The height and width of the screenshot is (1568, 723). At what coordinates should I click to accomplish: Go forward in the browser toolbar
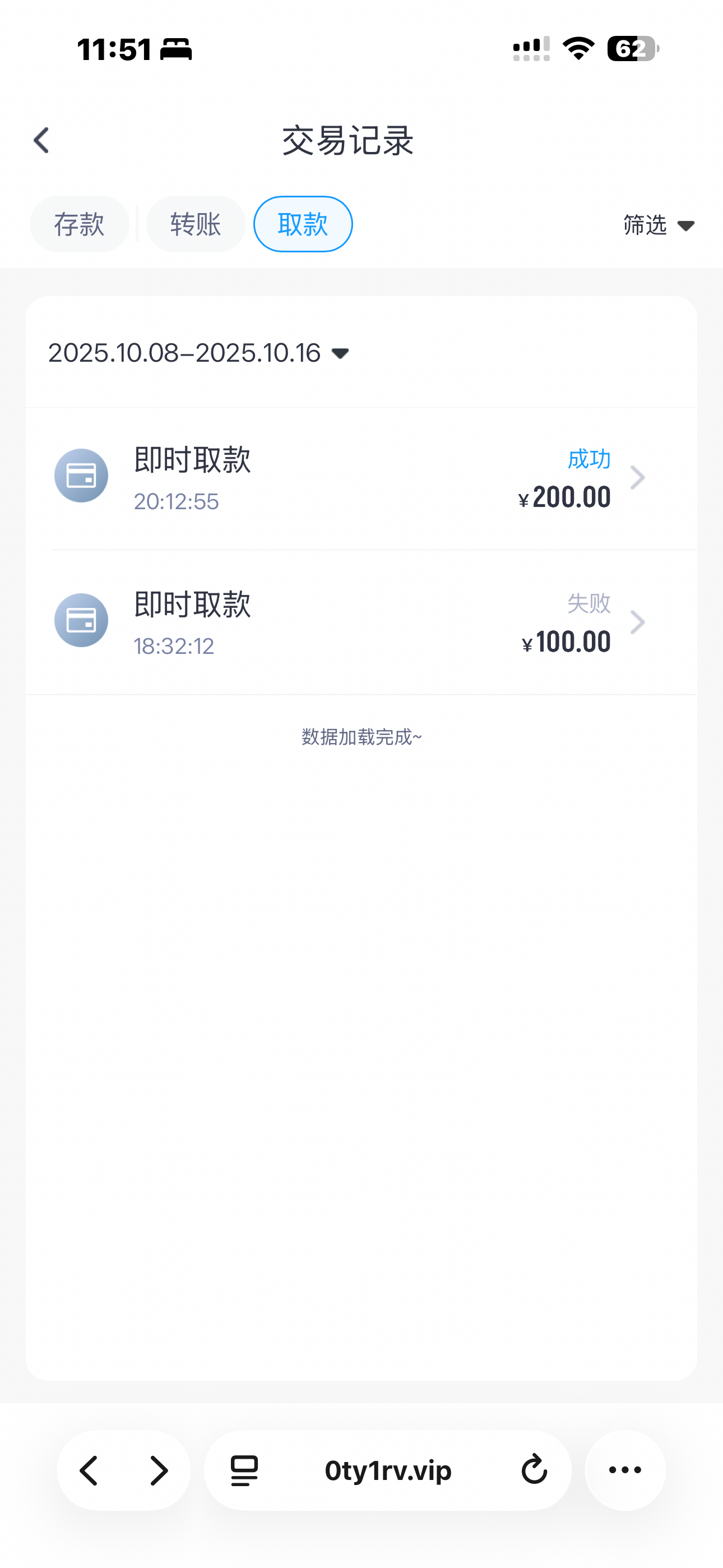click(x=159, y=1470)
